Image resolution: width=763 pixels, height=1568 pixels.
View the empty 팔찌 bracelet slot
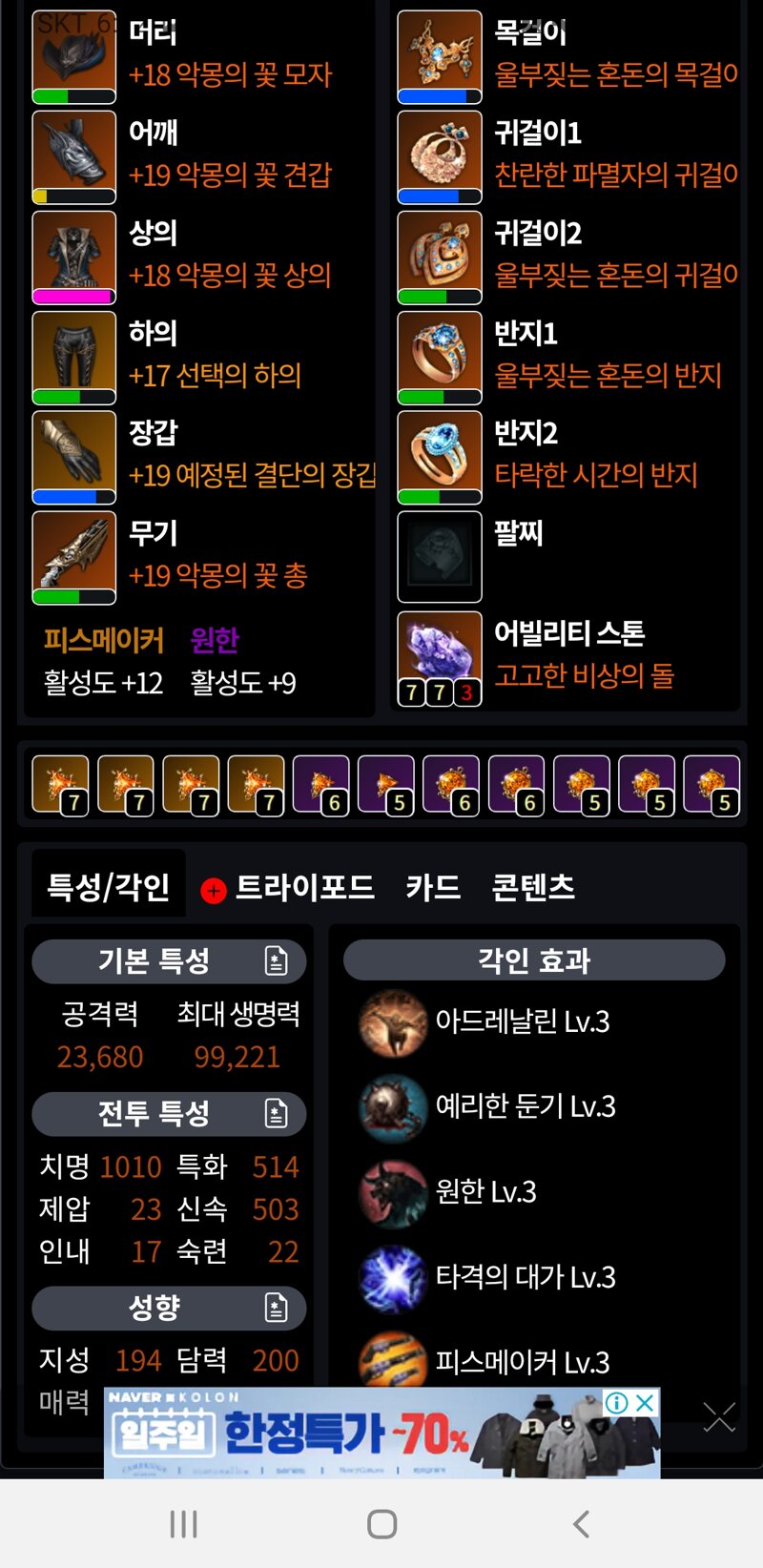[x=440, y=557]
